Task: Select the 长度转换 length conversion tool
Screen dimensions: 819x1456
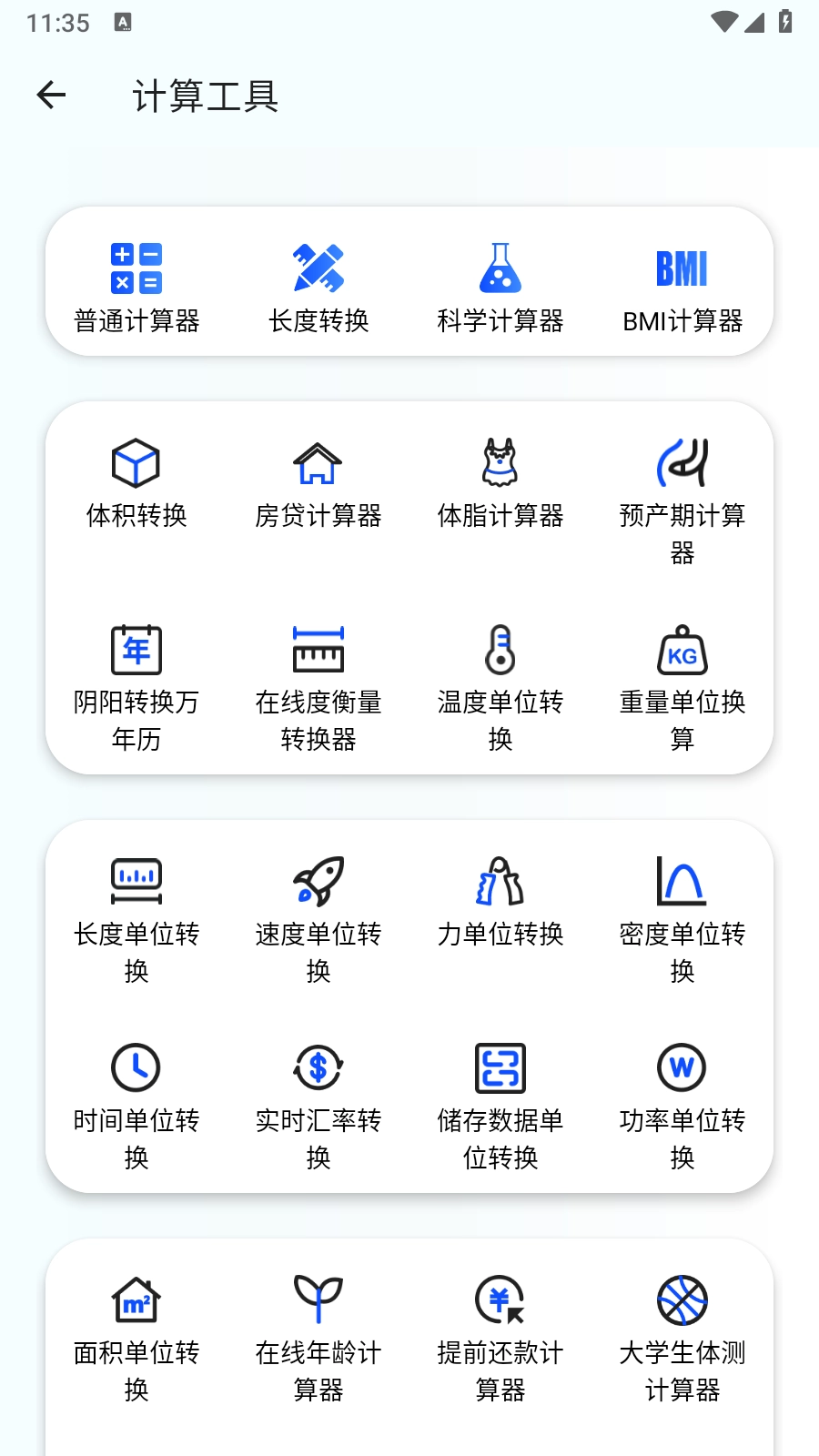Action: pos(318,282)
